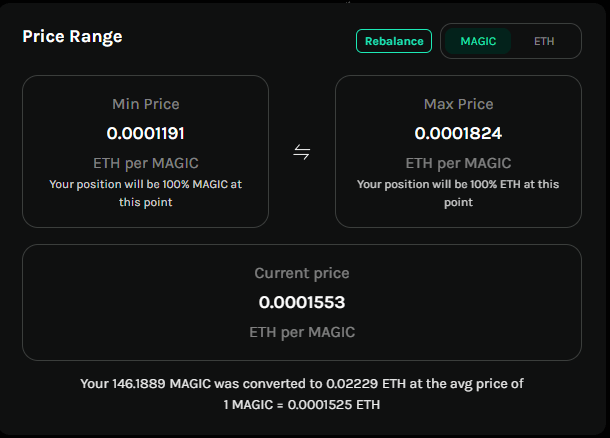Select the MAGIC price unit
Viewport: 610px width, 438px height.
[x=478, y=41]
